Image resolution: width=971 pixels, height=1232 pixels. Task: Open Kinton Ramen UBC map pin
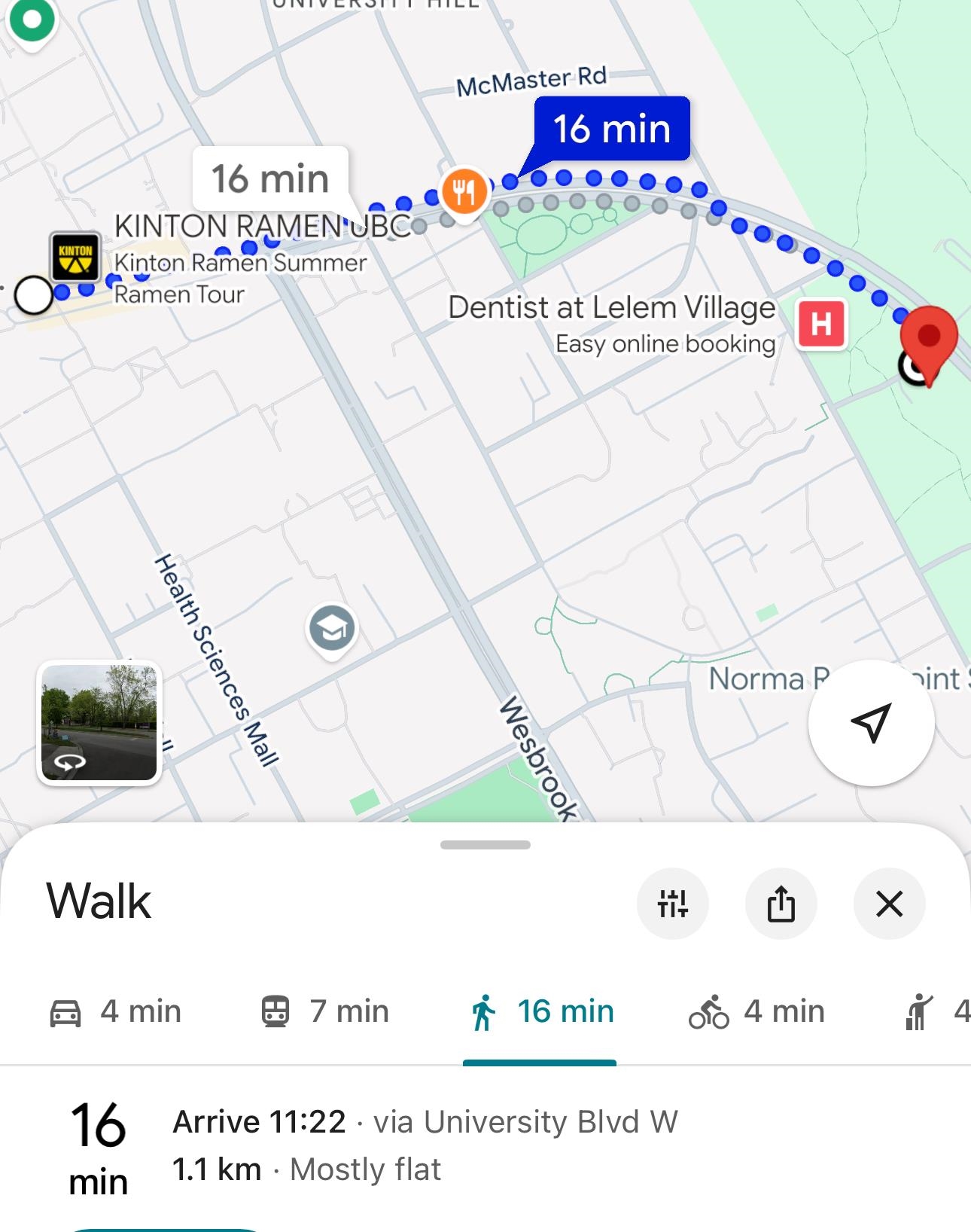[75, 256]
